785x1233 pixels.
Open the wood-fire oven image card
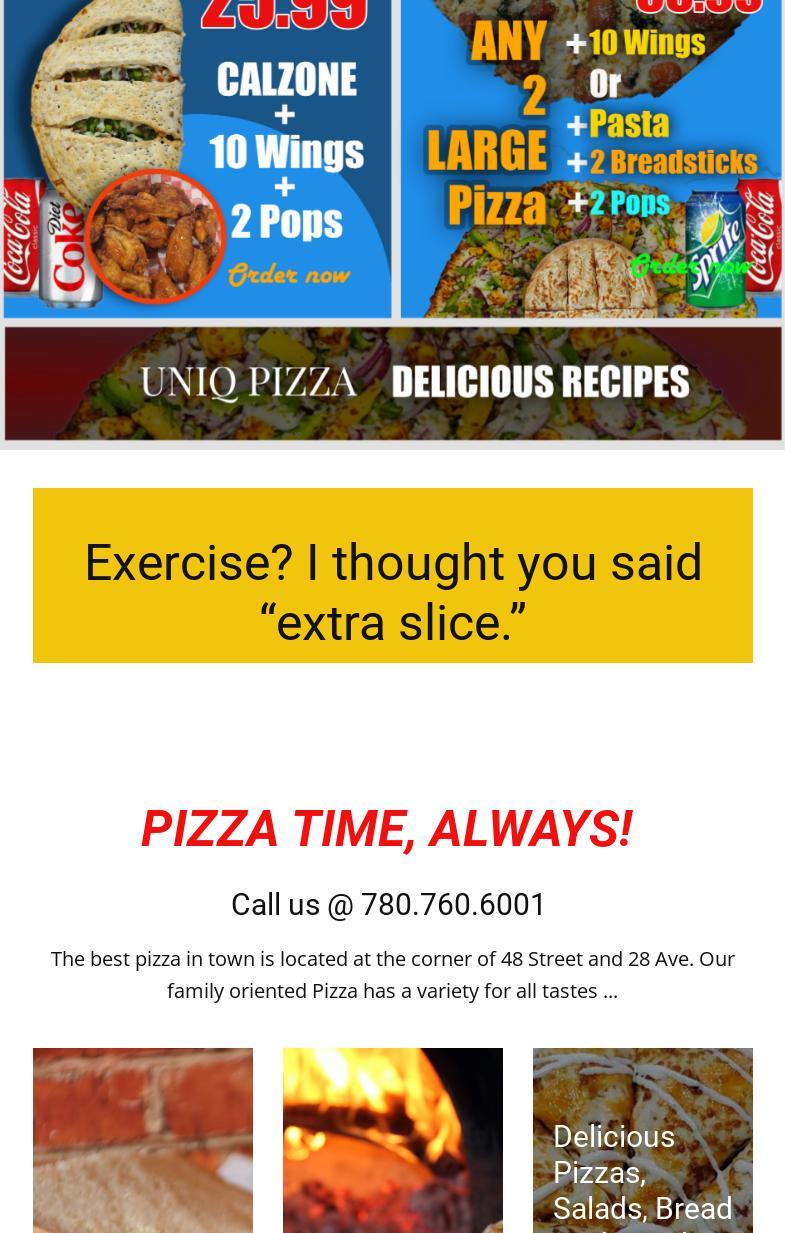point(392,1140)
